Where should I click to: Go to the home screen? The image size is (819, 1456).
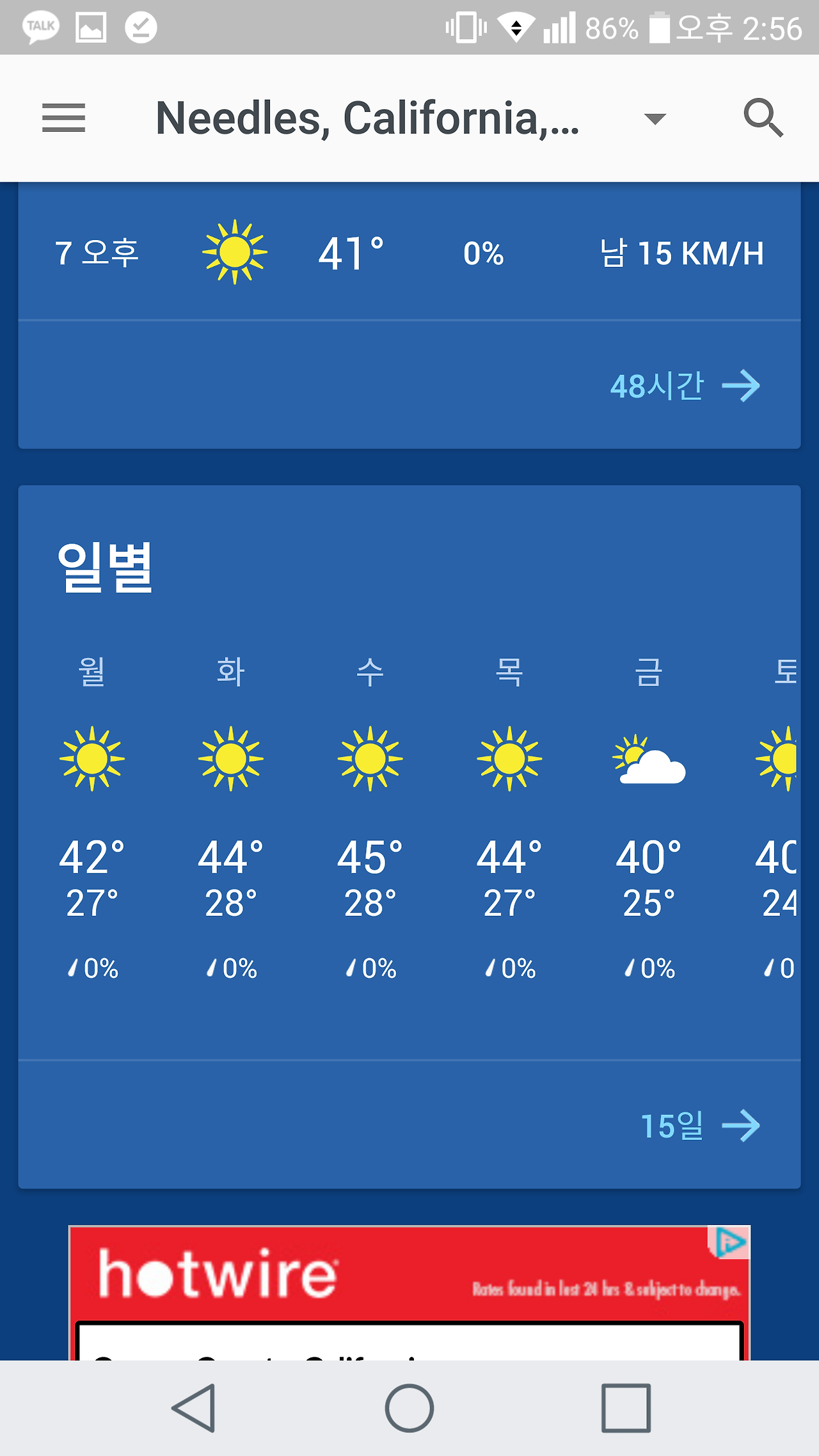tap(409, 1408)
